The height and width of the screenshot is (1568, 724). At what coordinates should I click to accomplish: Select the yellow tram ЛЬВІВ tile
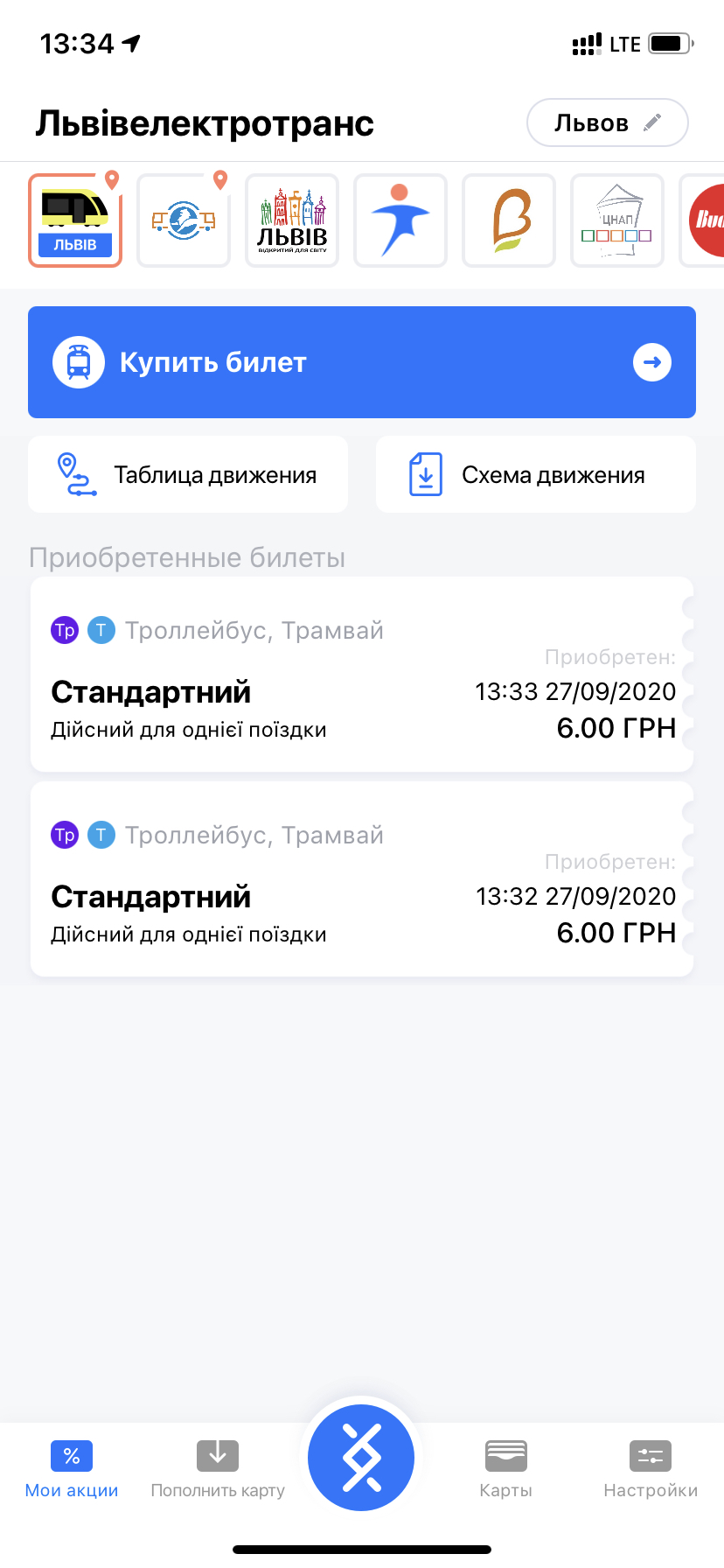point(75,220)
